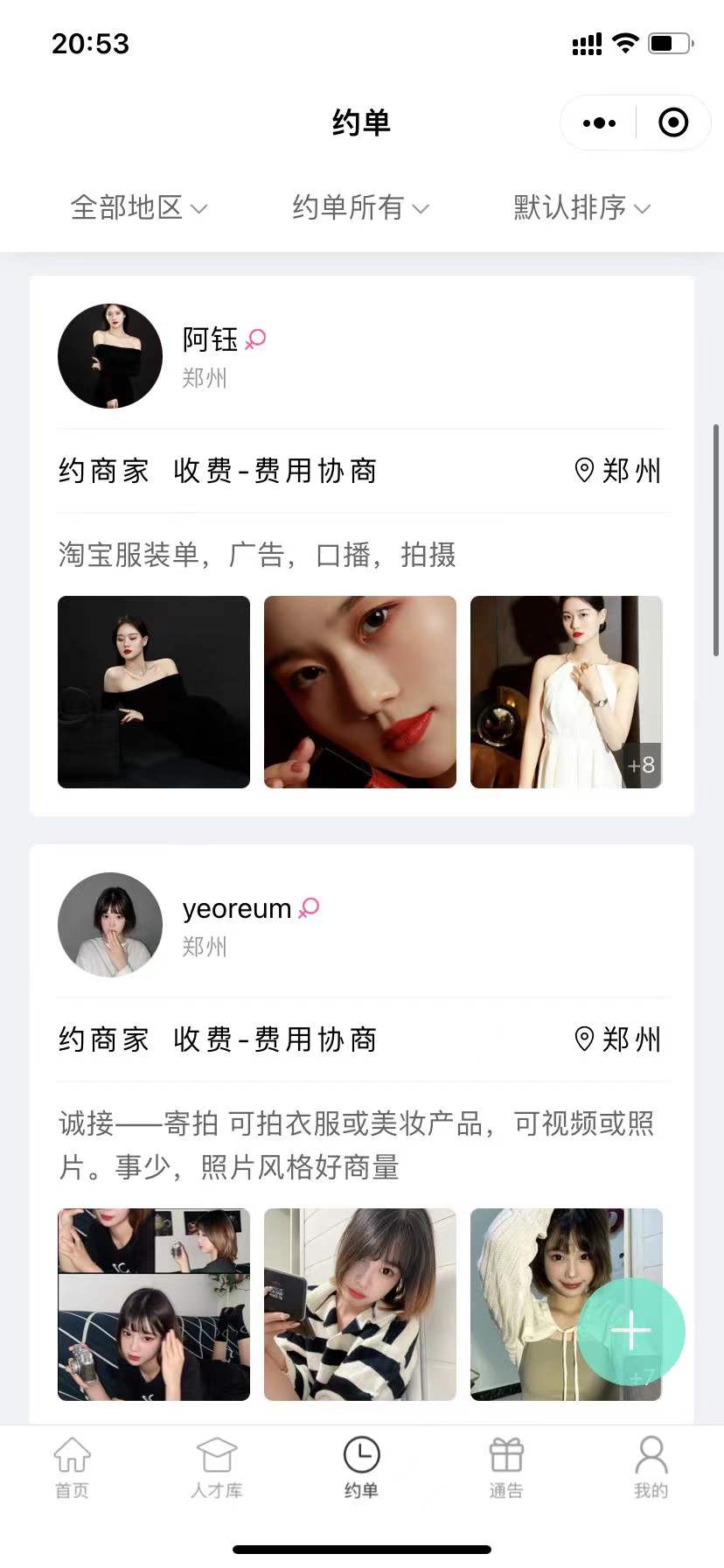This screenshot has width=724, height=1568.
Task: Open the 我的 profile tab
Action: [x=651, y=1468]
